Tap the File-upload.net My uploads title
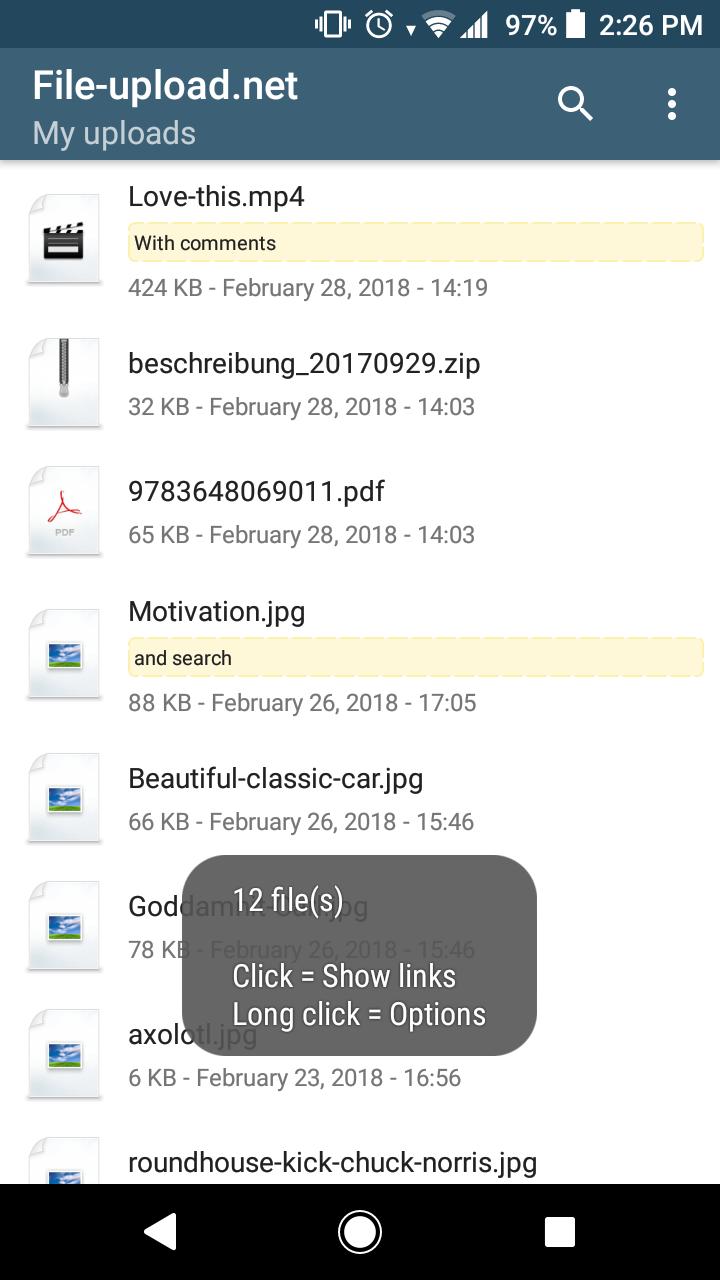 (x=166, y=104)
